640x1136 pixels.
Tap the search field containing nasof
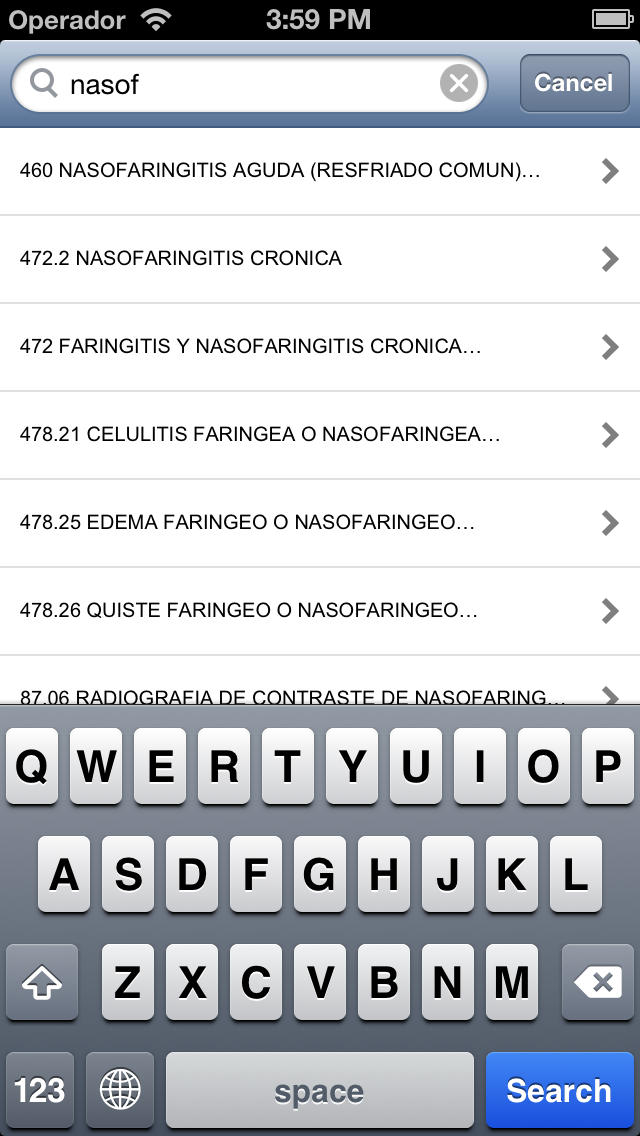point(249,84)
